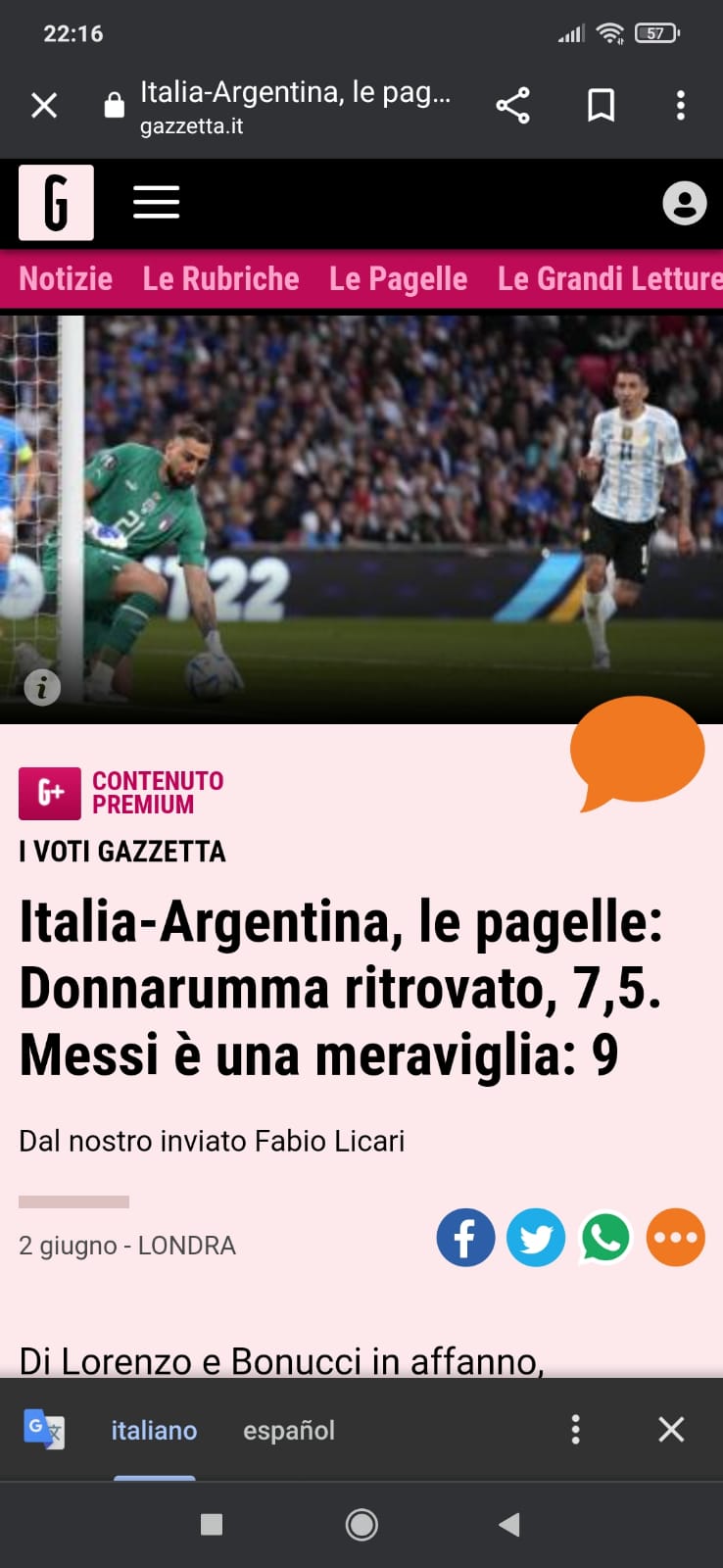The image size is (723, 1568).
Task: Translate the page to español
Action: pyautogui.click(x=289, y=1430)
